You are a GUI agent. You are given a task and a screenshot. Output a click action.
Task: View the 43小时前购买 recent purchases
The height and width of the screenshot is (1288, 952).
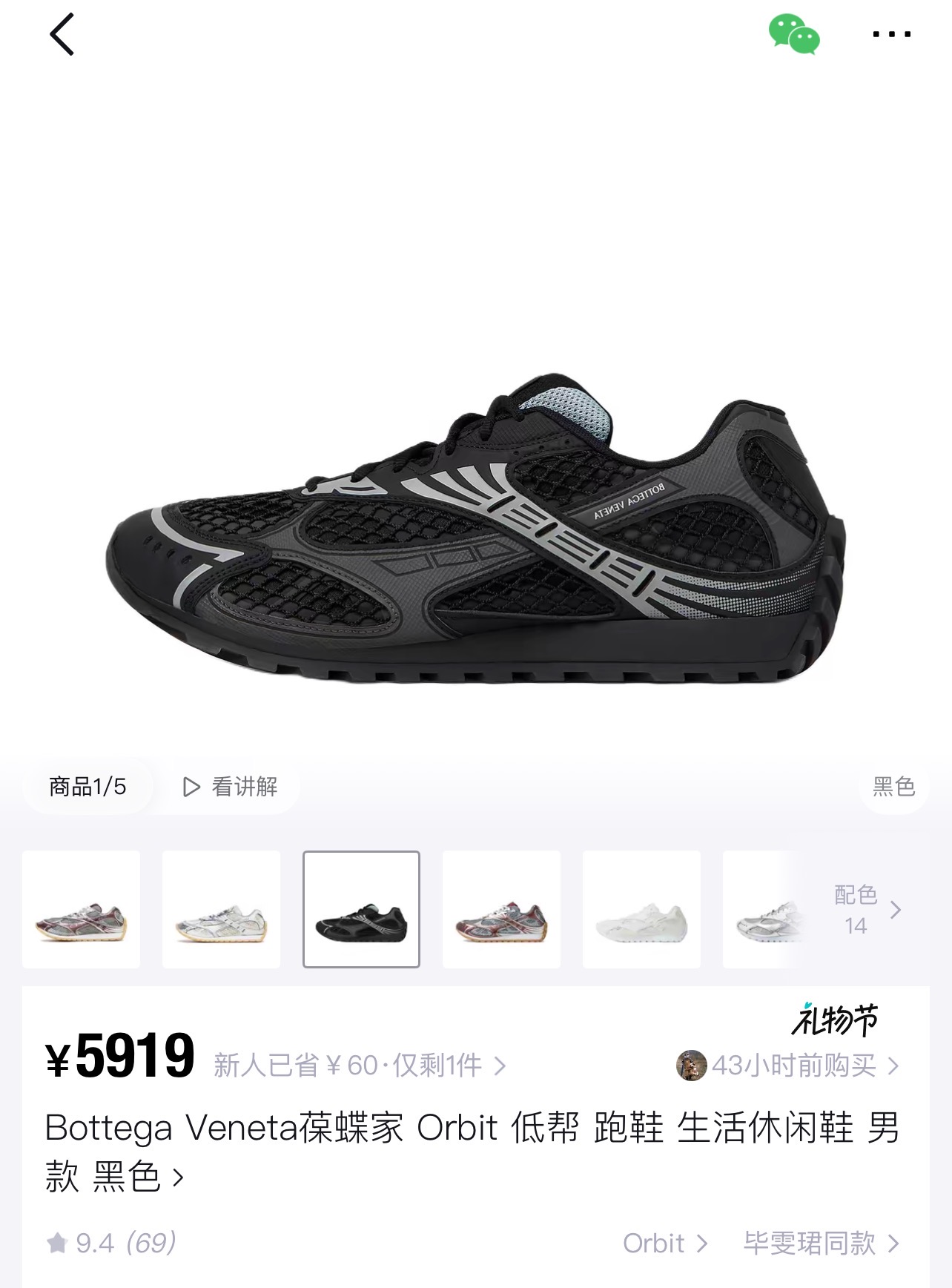click(788, 1066)
